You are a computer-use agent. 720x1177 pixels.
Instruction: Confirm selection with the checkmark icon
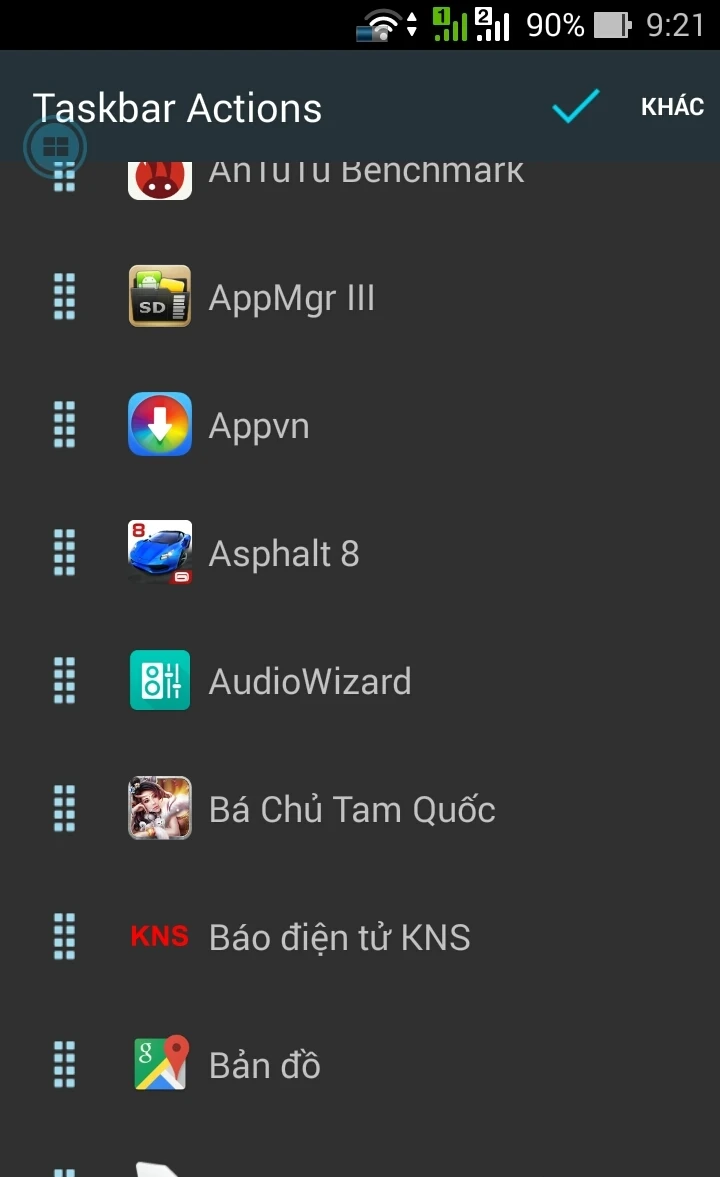(575, 107)
